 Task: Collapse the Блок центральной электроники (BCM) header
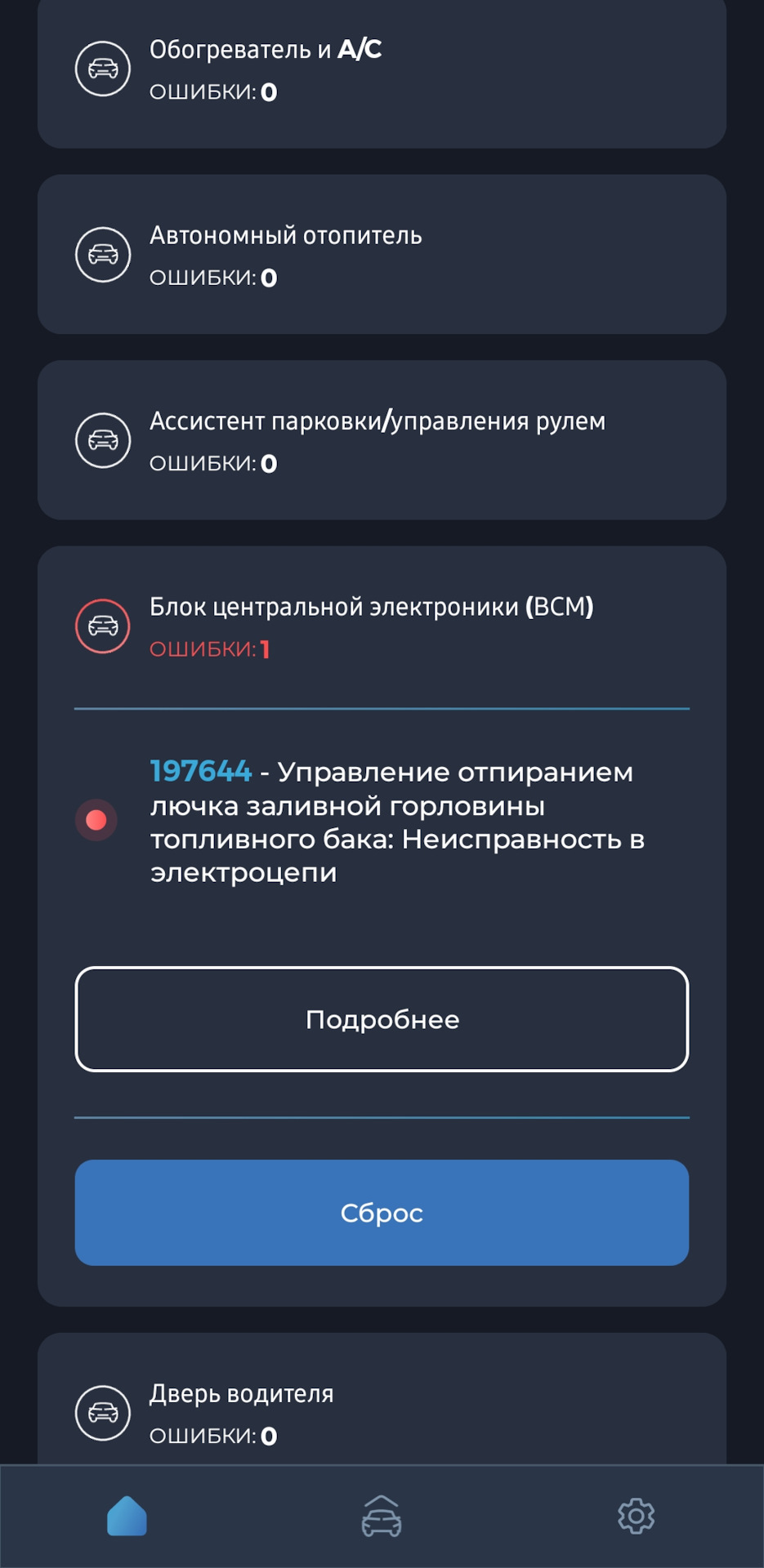382,626
